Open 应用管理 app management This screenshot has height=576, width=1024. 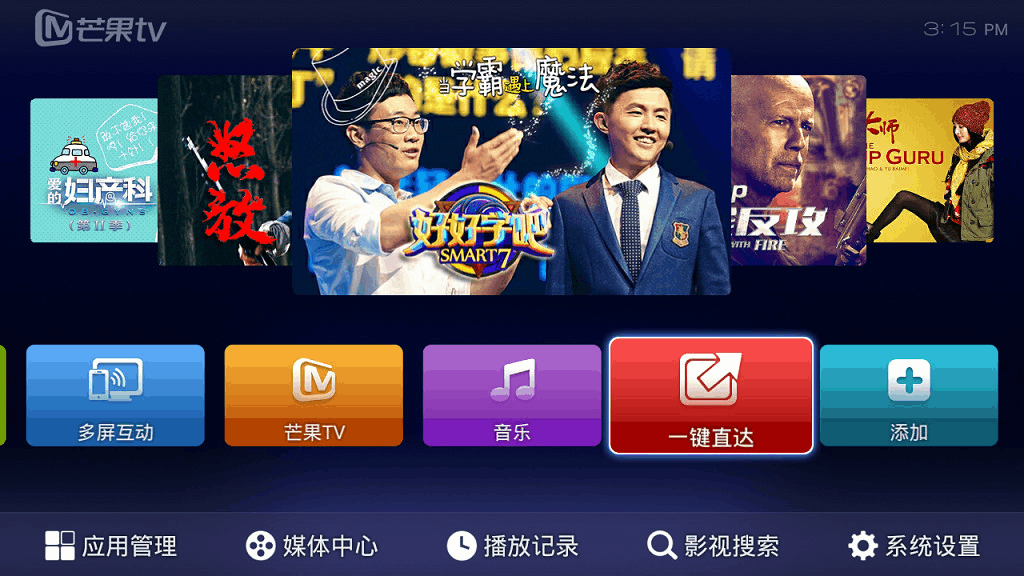[111, 546]
